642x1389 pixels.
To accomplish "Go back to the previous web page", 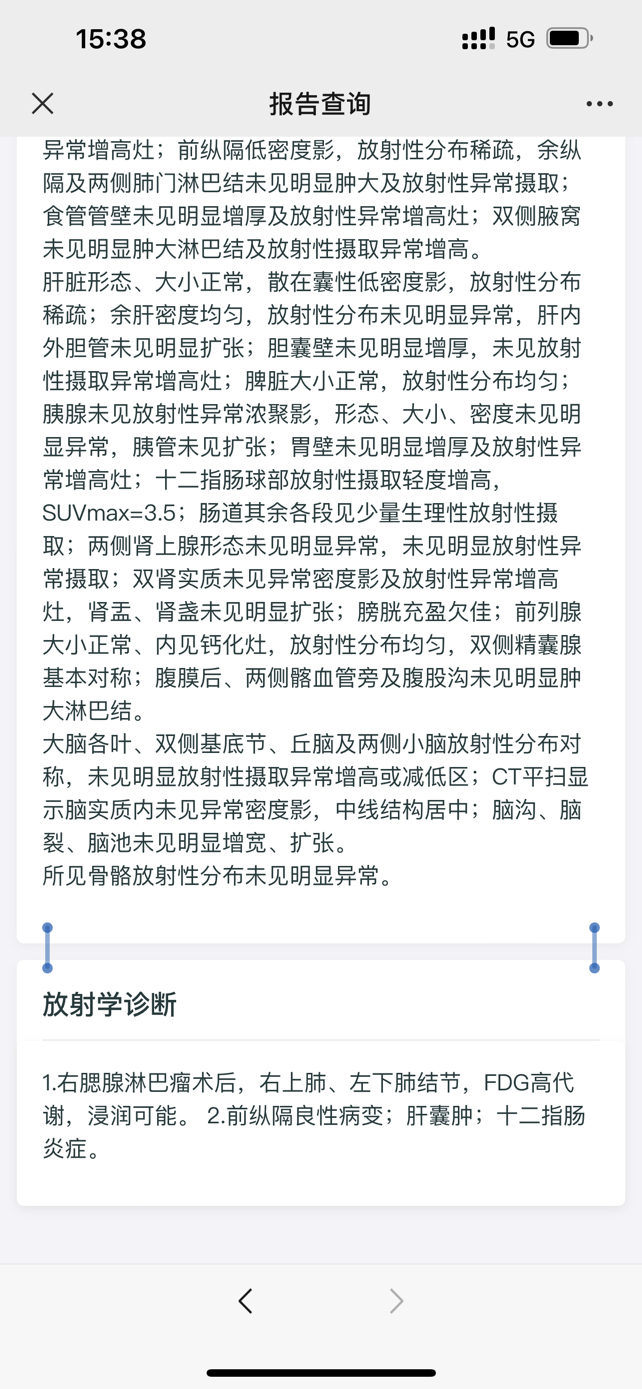I will point(246,1300).
